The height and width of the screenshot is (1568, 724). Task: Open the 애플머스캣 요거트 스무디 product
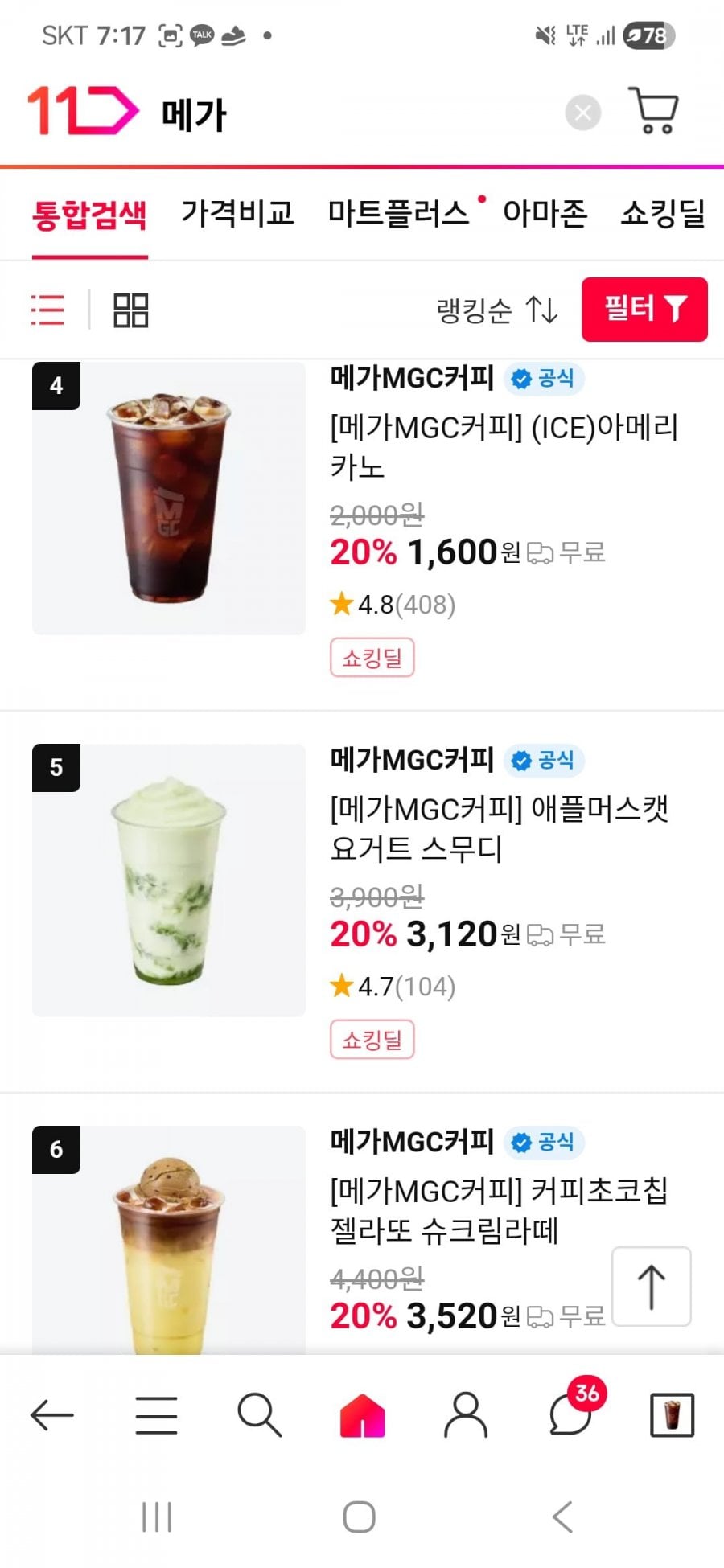point(499,829)
